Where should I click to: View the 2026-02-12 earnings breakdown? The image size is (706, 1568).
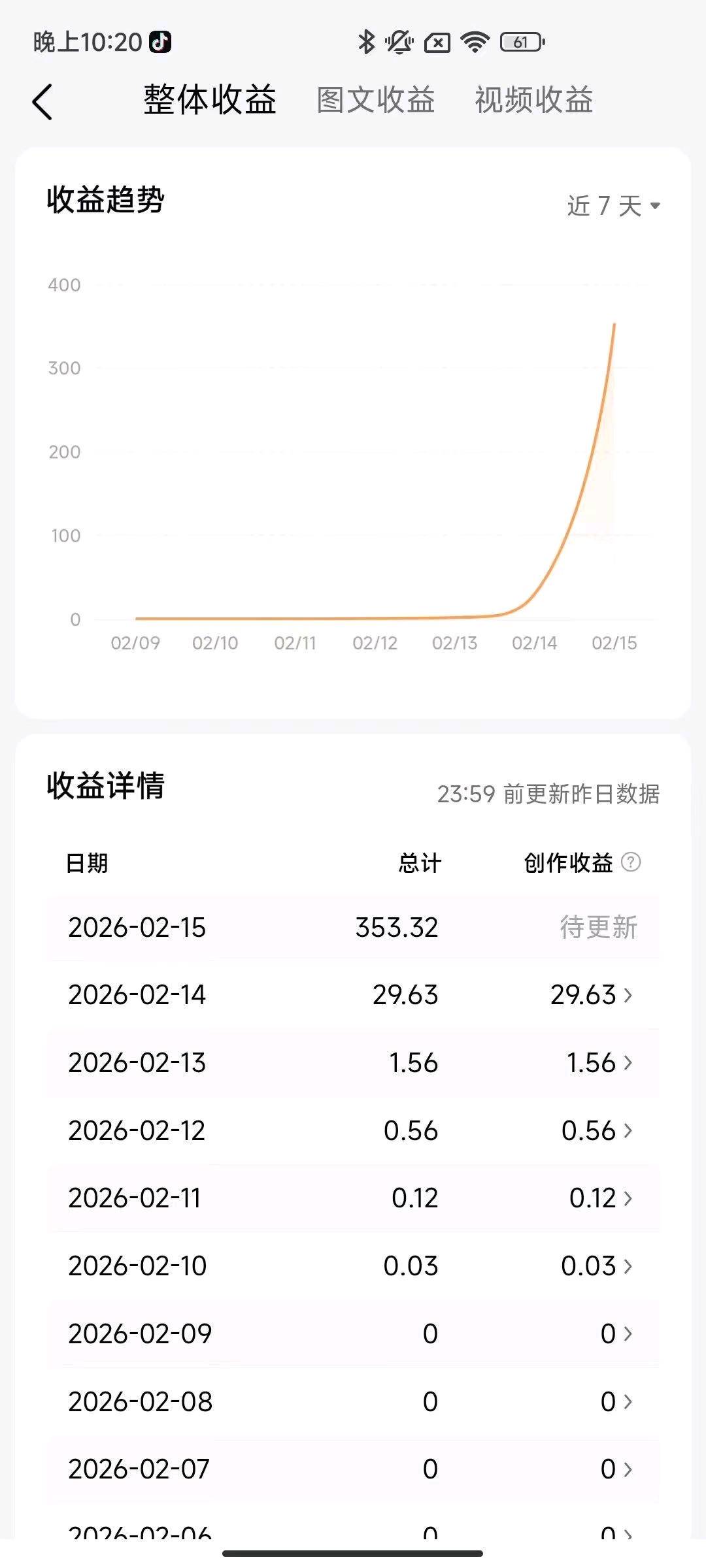(597, 1131)
